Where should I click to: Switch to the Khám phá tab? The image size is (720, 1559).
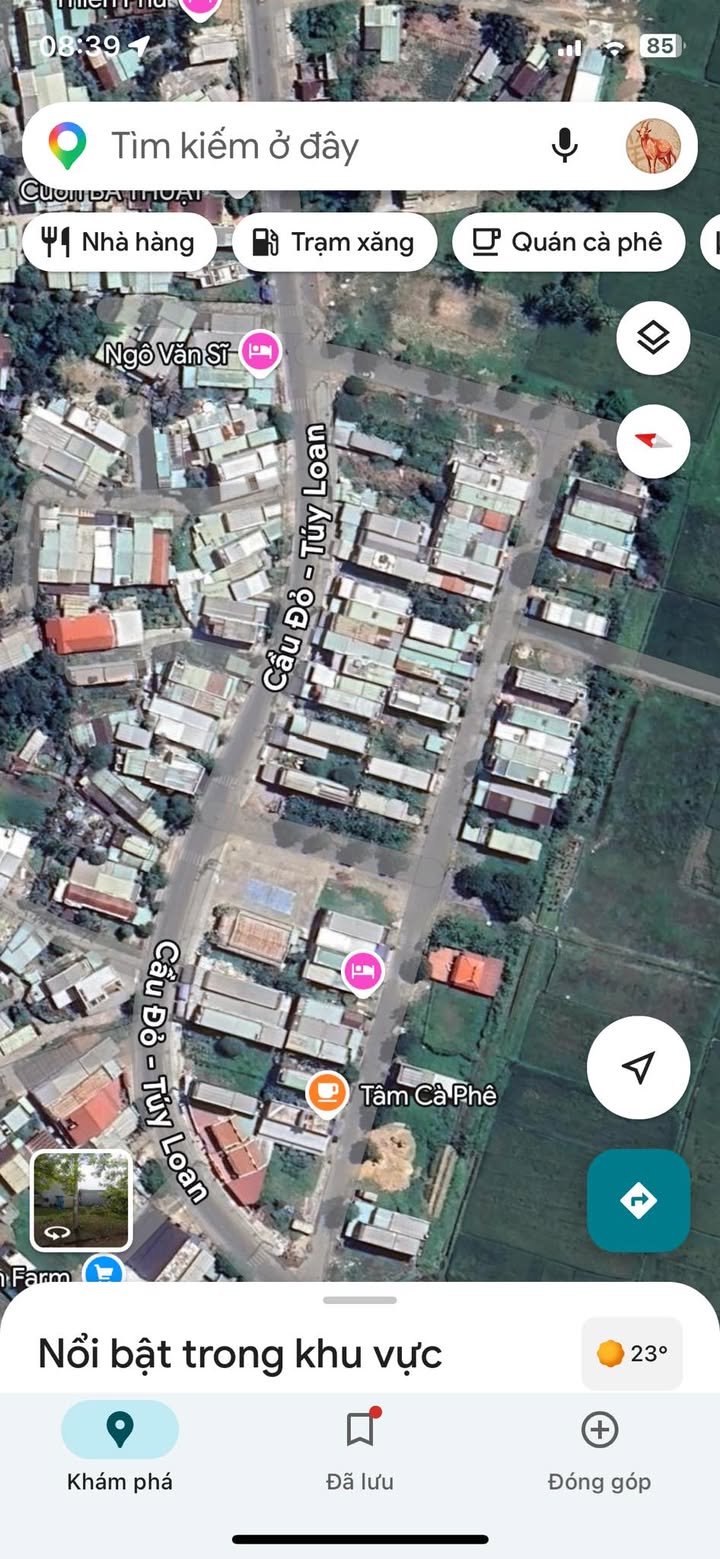tap(120, 1446)
